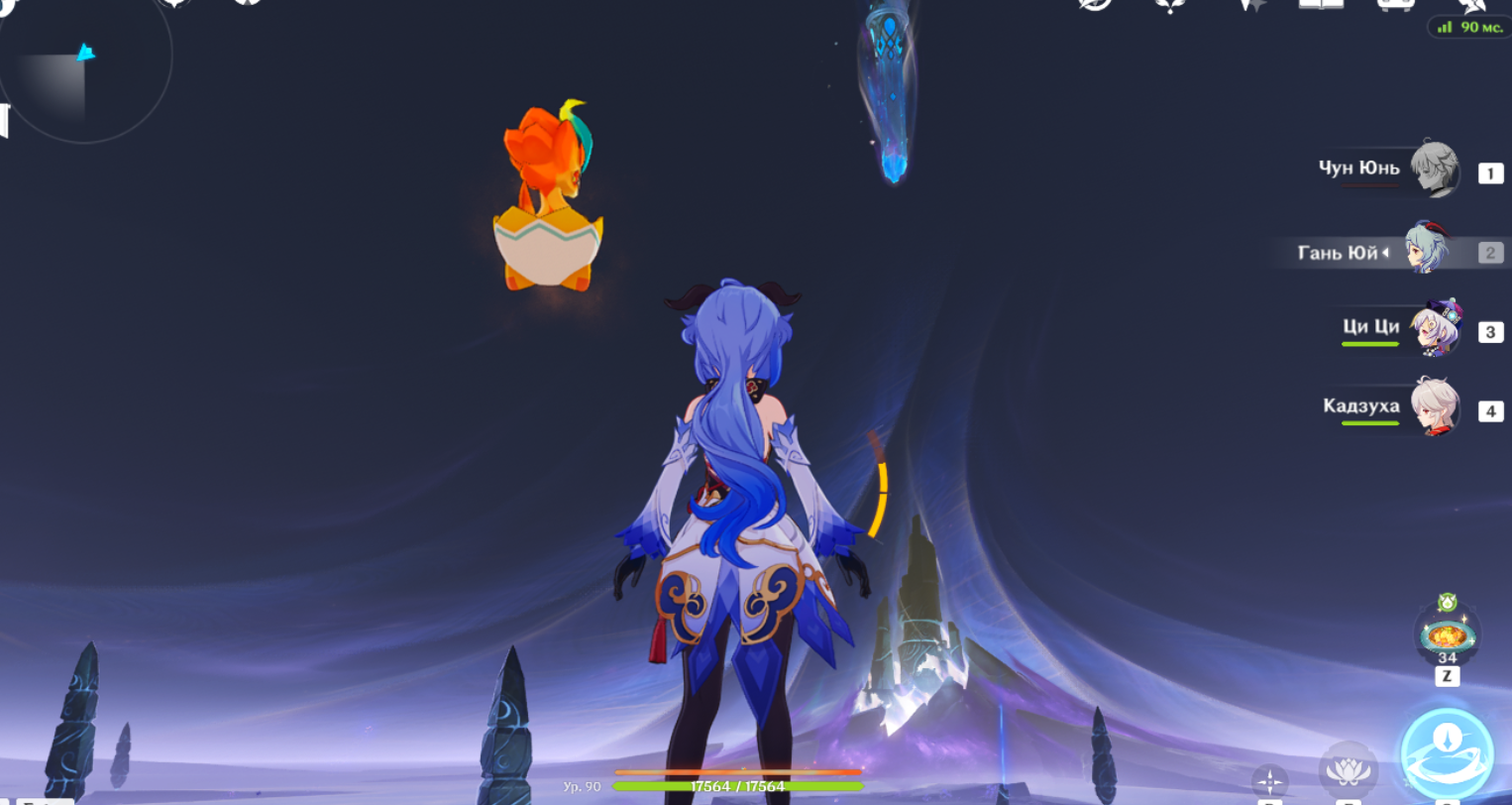Open the compass events icon

pos(1096,5)
